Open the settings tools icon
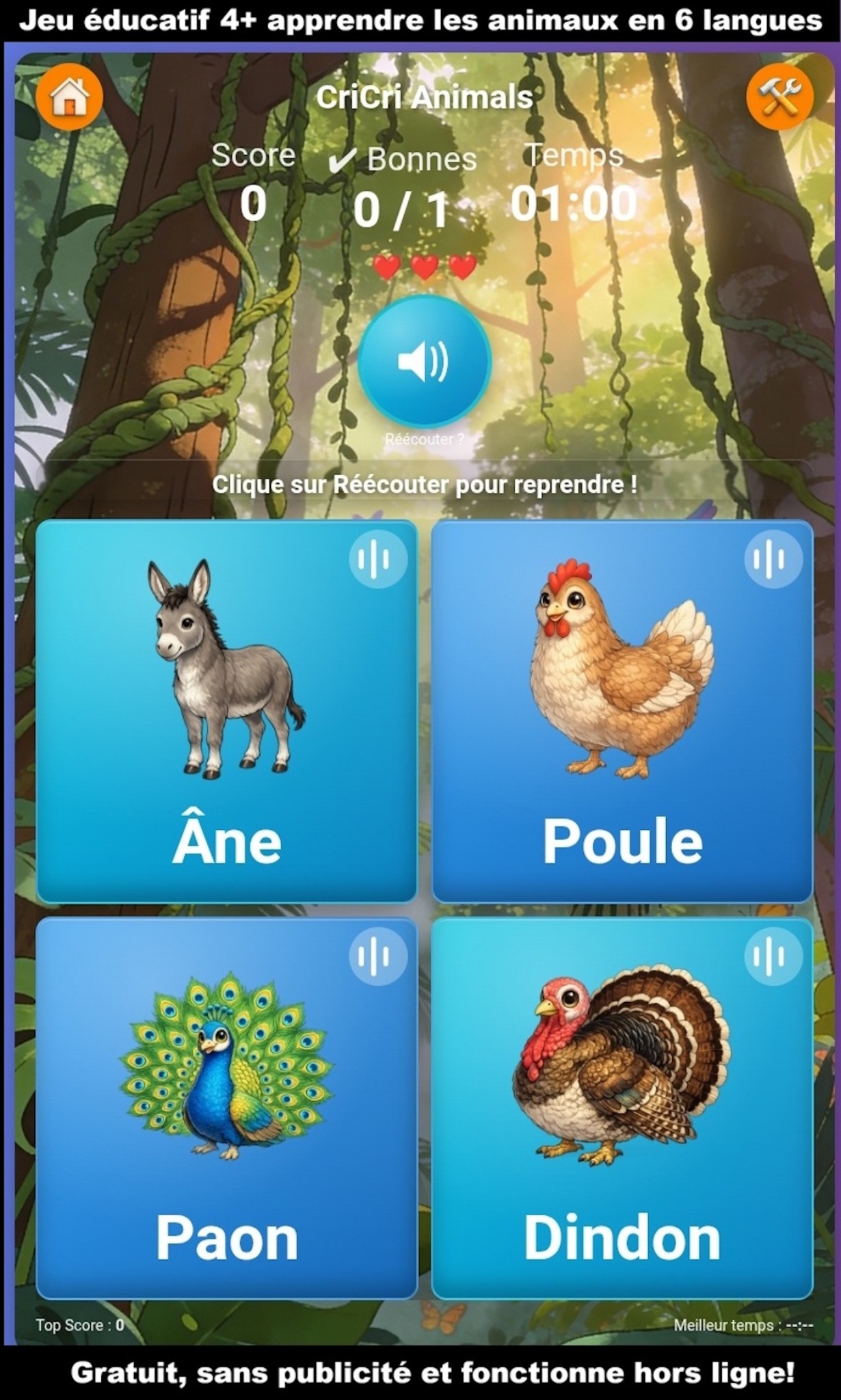 pyautogui.click(x=779, y=98)
